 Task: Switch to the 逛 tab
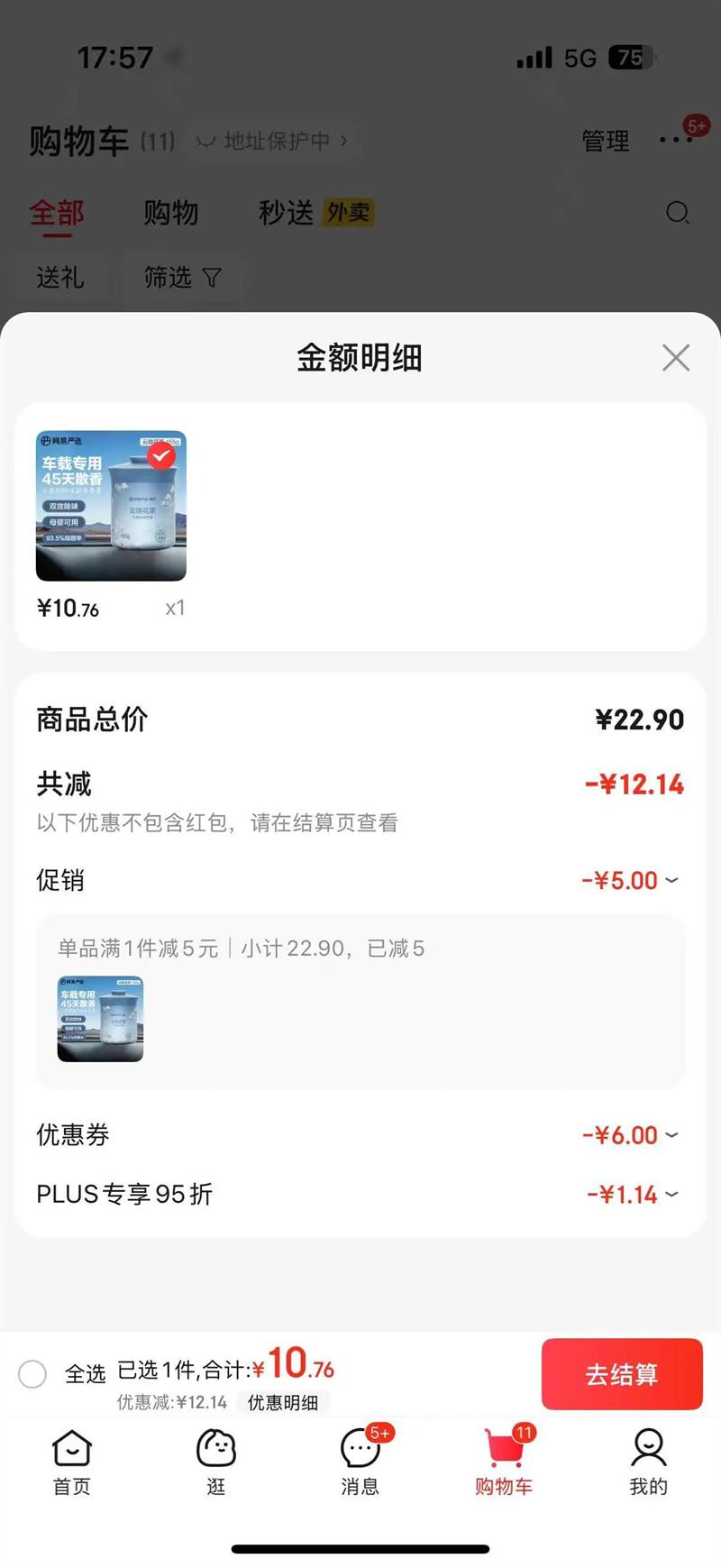[216, 1461]
